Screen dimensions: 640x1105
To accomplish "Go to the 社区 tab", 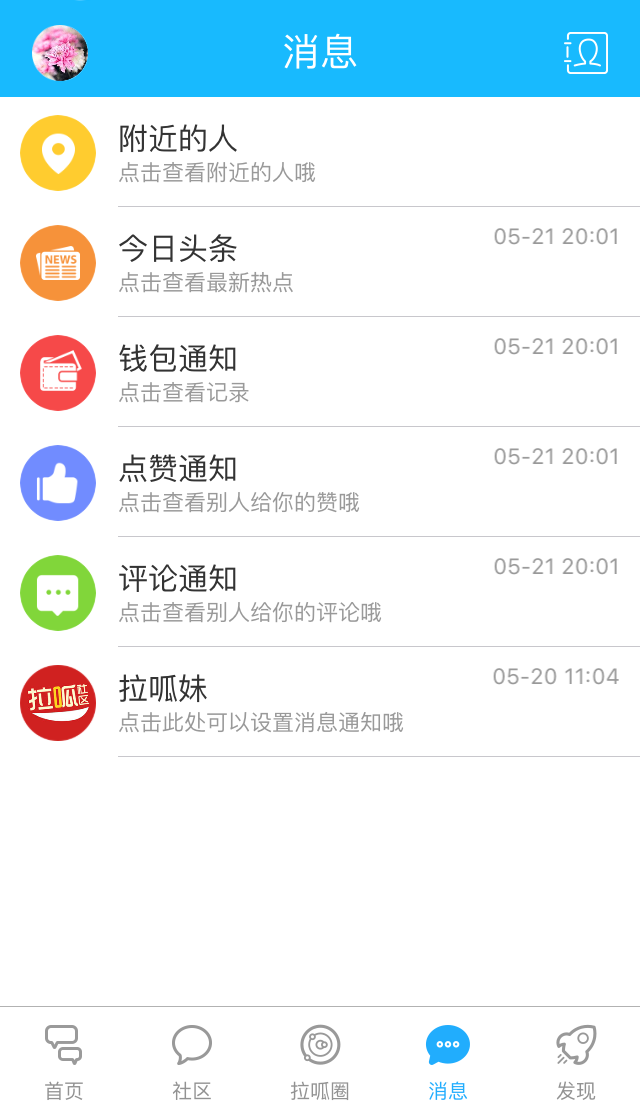I will pos(192,1060).
